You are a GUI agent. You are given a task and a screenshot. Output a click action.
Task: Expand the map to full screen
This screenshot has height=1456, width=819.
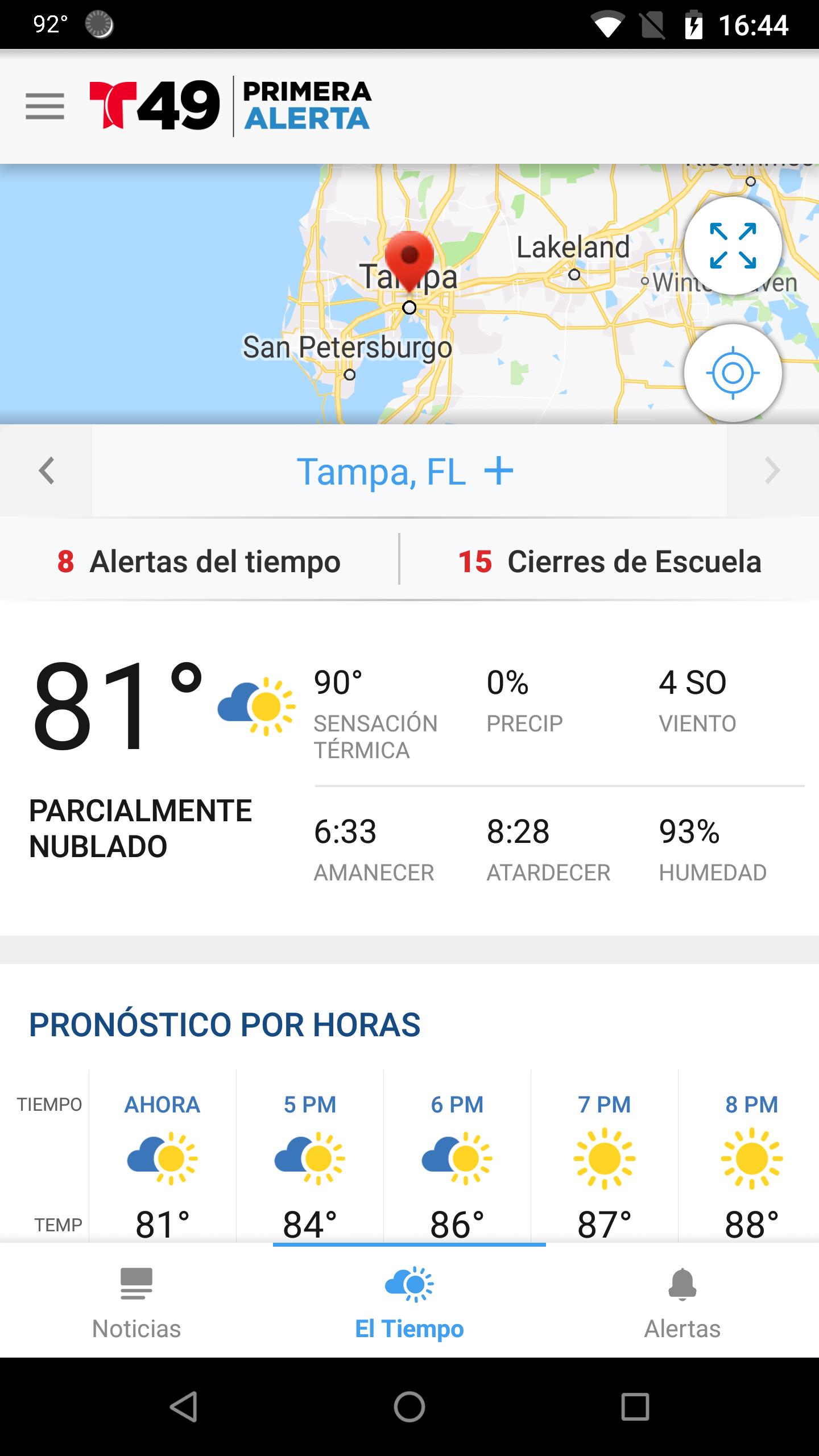[733, 246]
